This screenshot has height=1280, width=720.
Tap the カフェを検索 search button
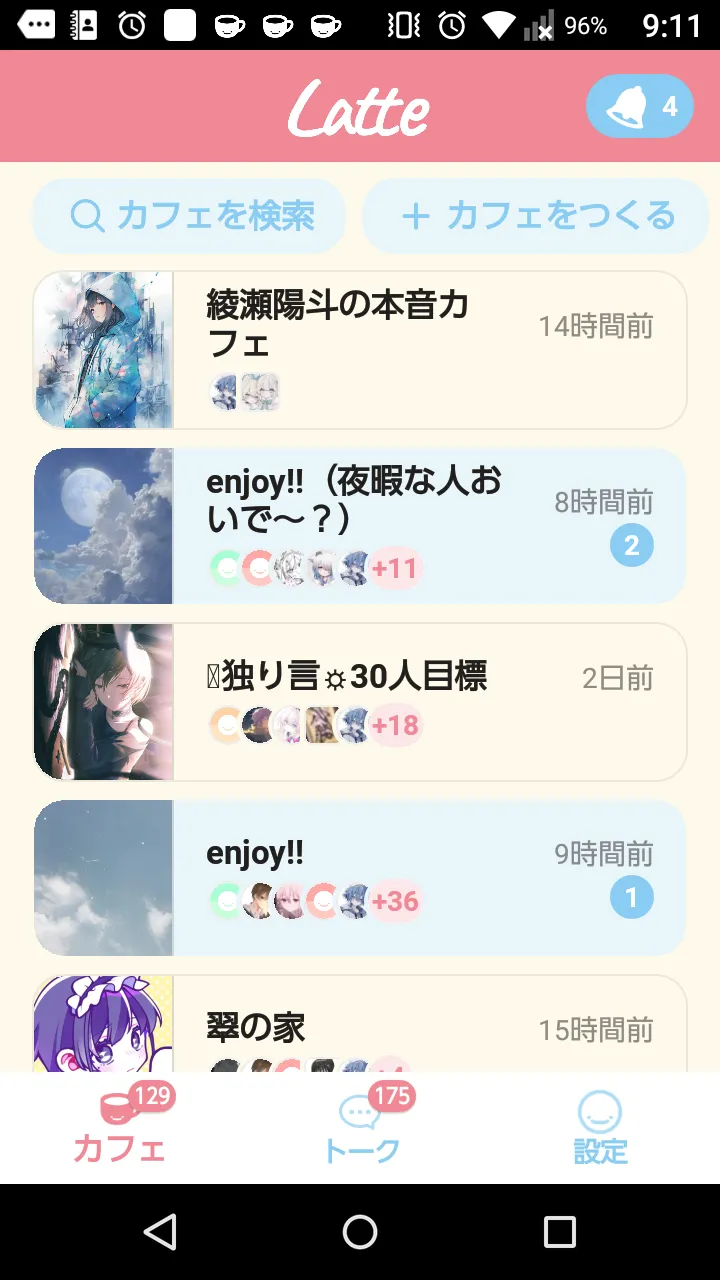[x=190, y=216]
